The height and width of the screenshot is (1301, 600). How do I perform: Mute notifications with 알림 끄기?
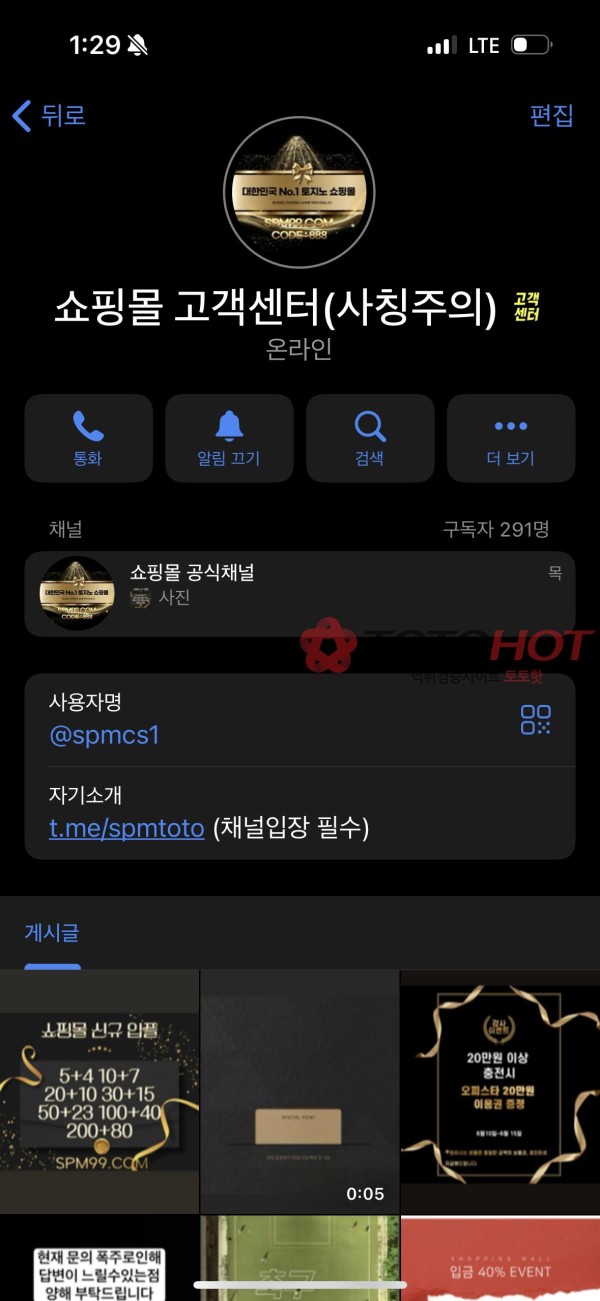229,438
